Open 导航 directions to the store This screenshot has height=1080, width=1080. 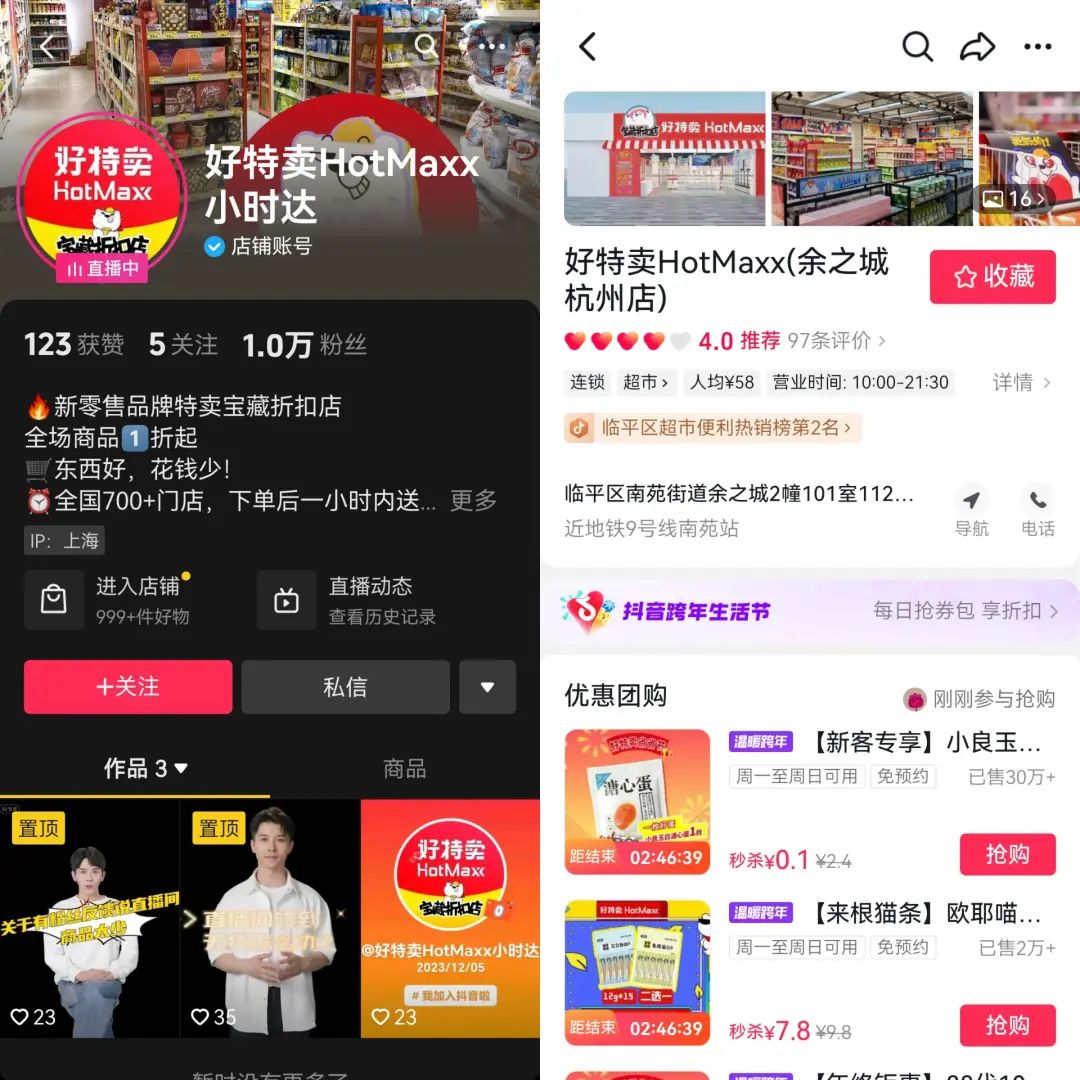click(971, 512)
